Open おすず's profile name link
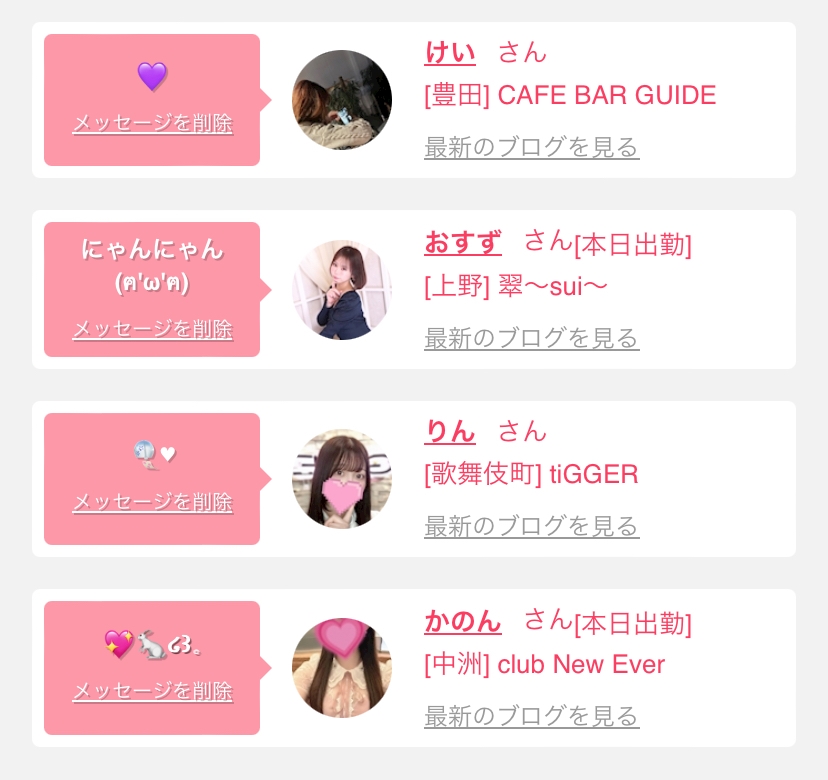The image size is (828, 780). pos(463,243)
